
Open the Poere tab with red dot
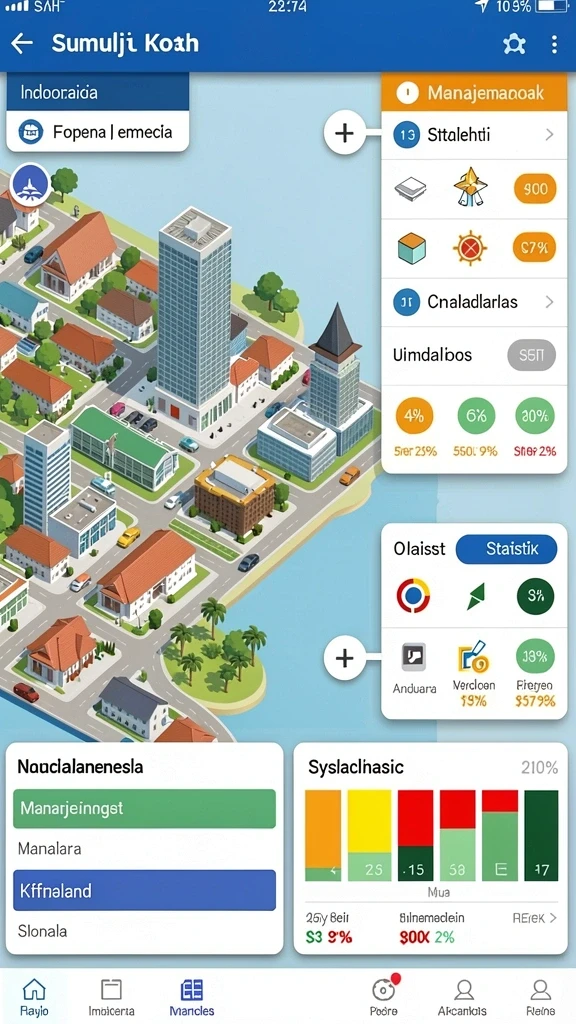pyautogui.click(x=384, y=997)
